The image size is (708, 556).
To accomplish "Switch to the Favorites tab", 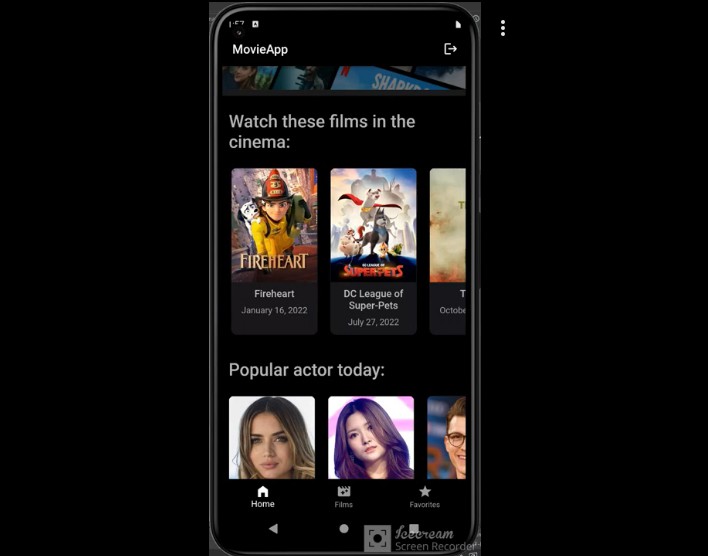I will (424, 497).
